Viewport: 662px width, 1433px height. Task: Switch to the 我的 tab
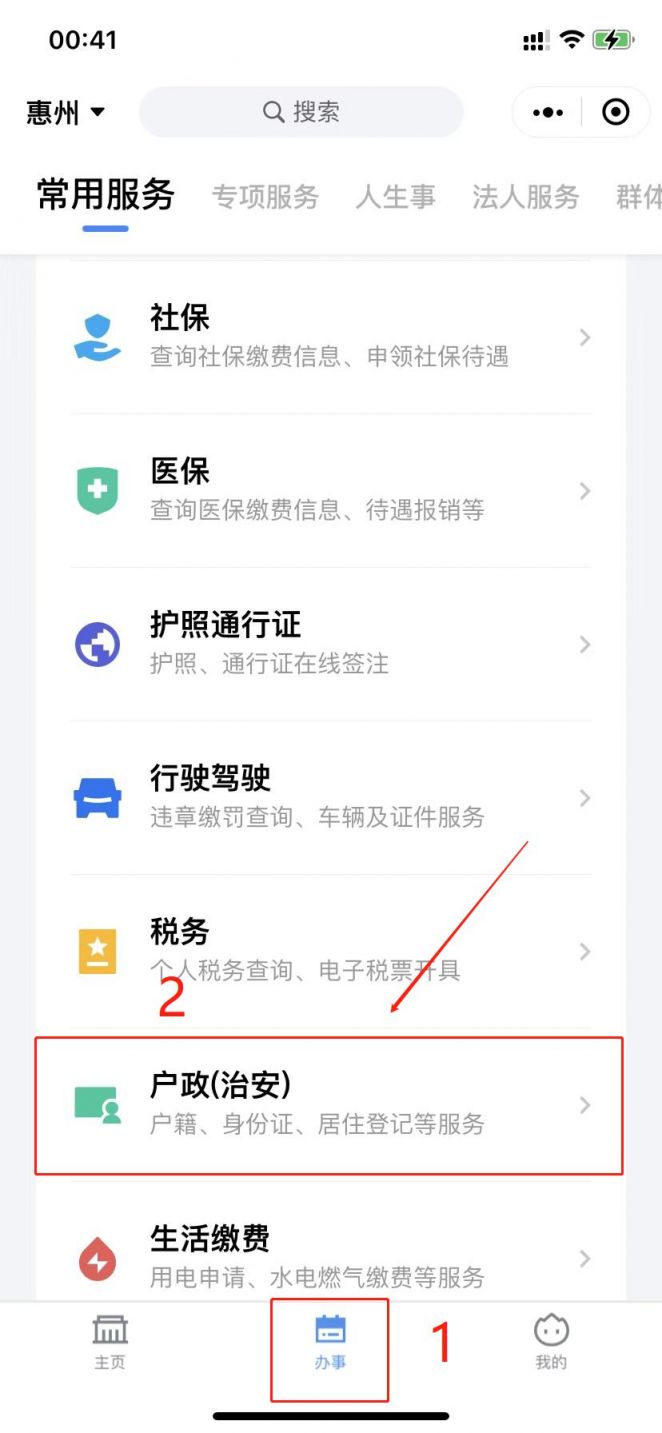click(551, 1342)
